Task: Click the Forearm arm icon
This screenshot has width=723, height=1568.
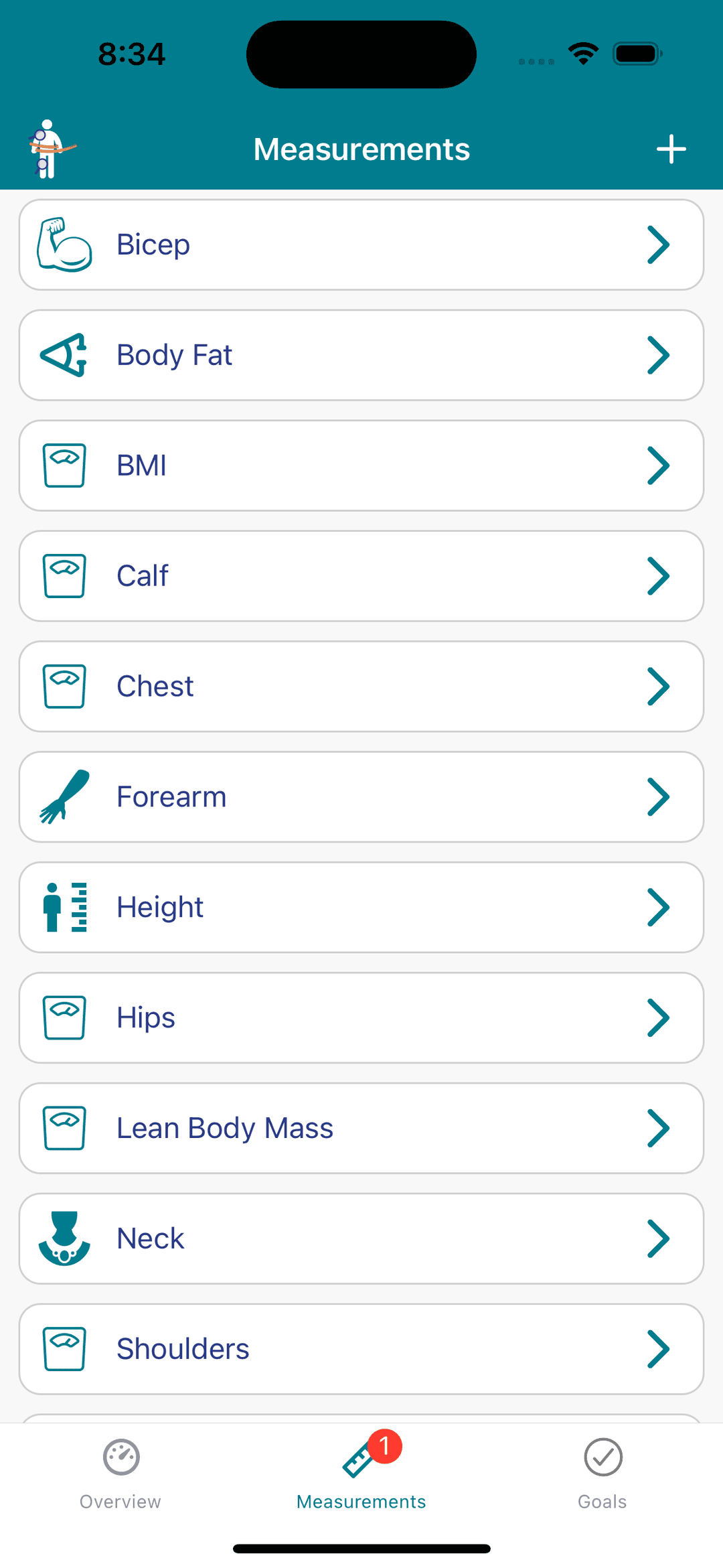Action: click(64, 796)
